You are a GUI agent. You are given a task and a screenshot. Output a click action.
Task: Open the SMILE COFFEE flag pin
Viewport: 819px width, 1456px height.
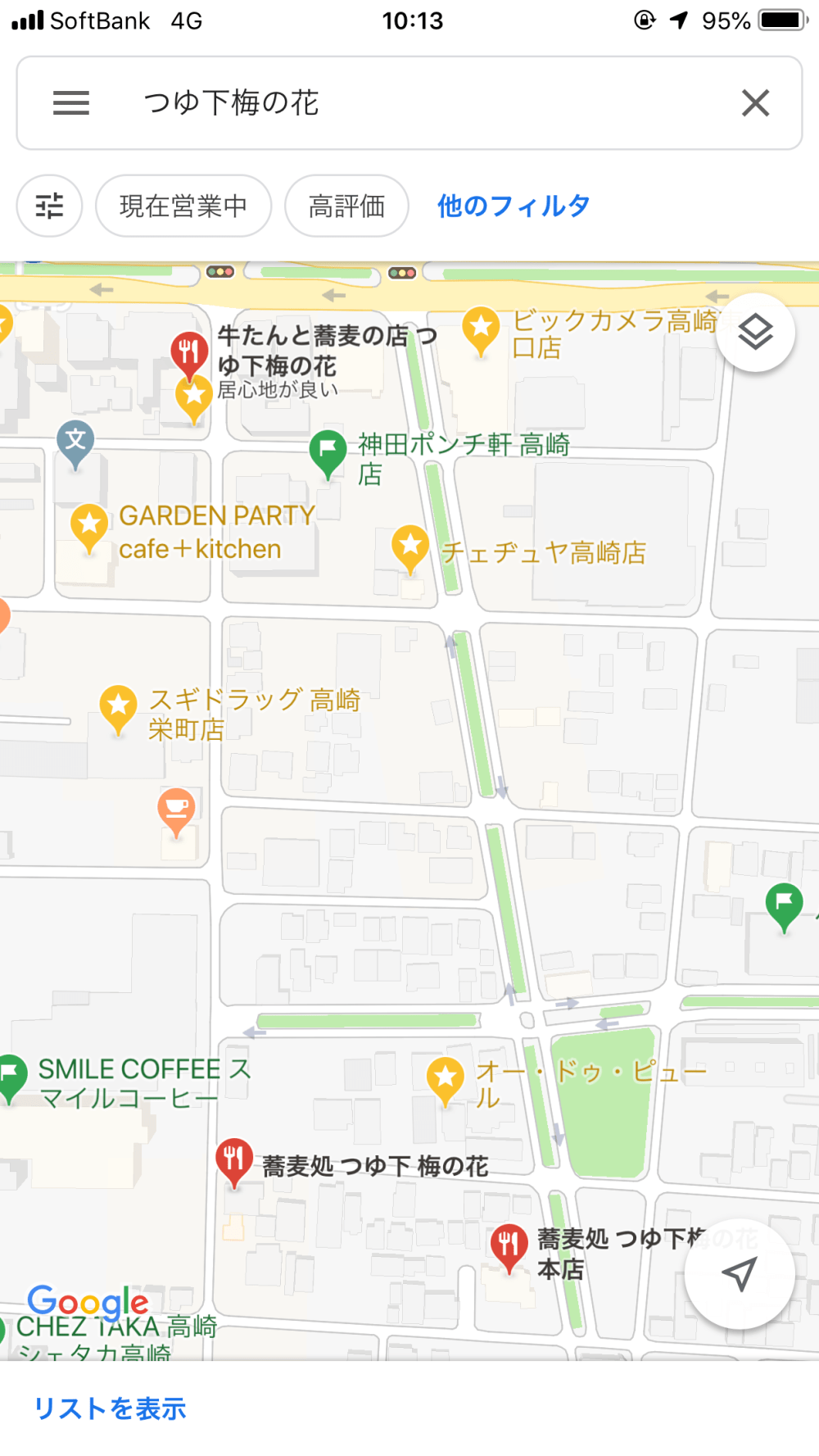point(11,1073)
